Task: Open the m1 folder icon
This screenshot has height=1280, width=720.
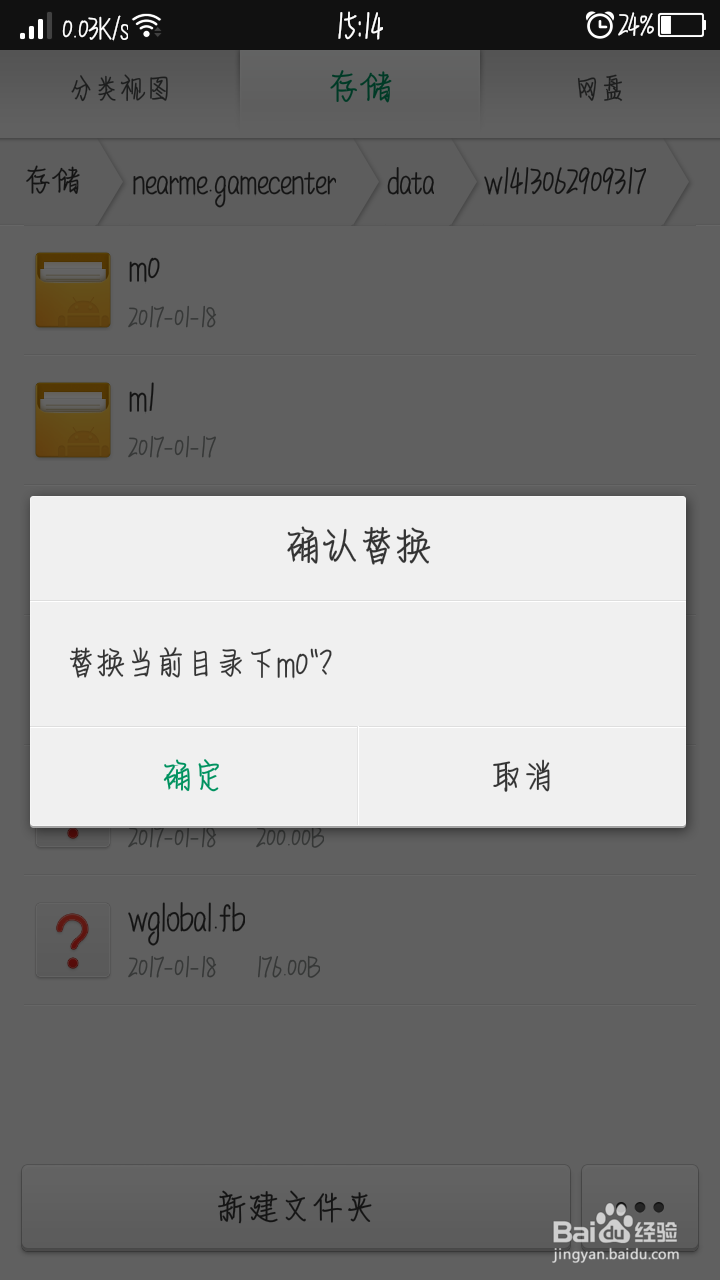Action: tap(72, 419)
